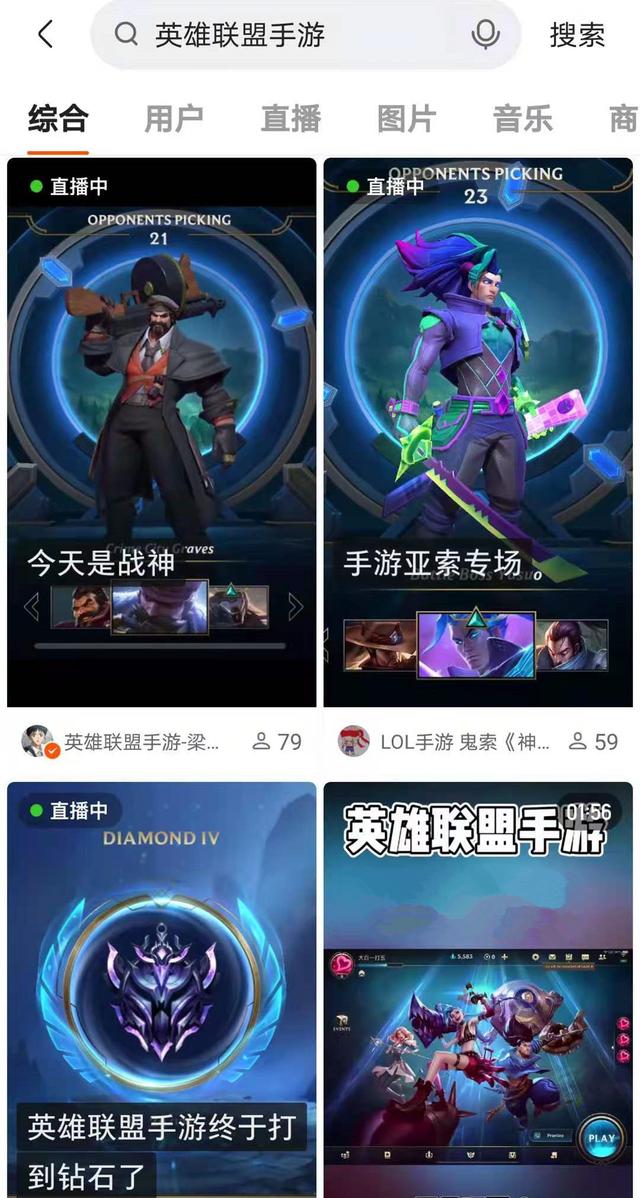Play the 01:56 英雄联盟手游 video
Screen dimensions: 640x1198
tap(477, 990)
